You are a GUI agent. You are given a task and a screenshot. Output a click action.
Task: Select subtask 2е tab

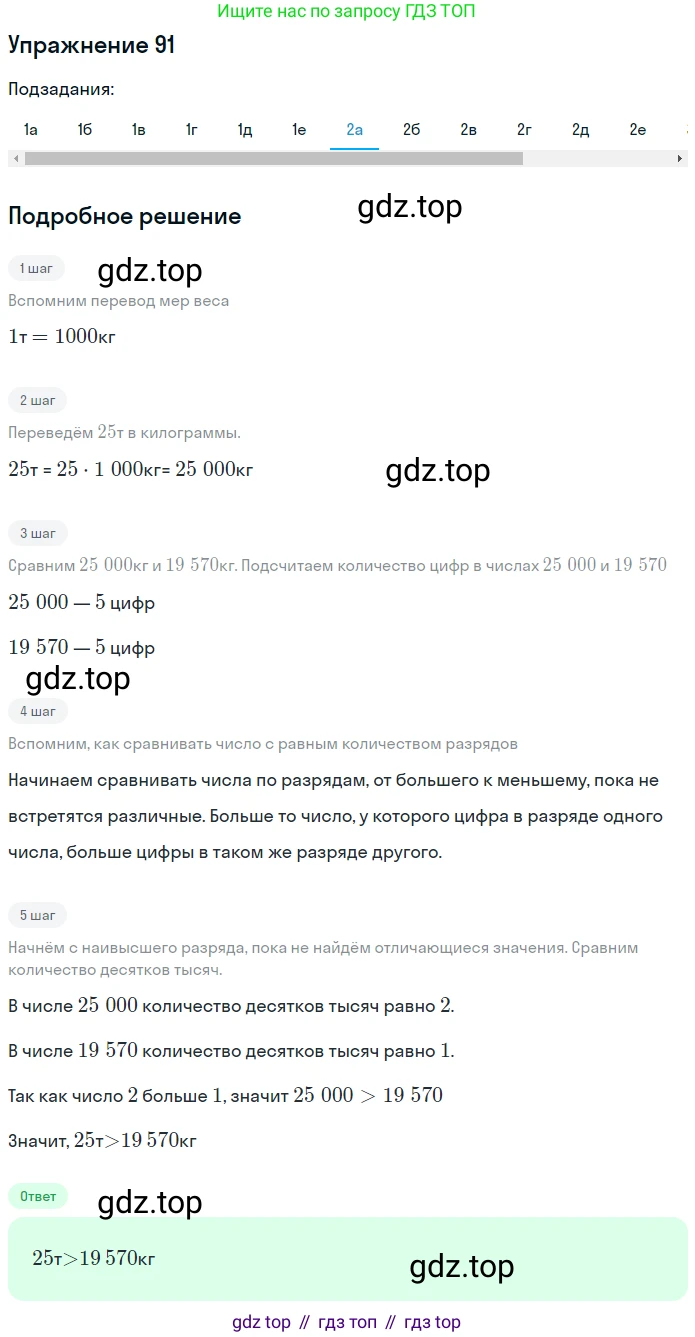tap(637, 130)
